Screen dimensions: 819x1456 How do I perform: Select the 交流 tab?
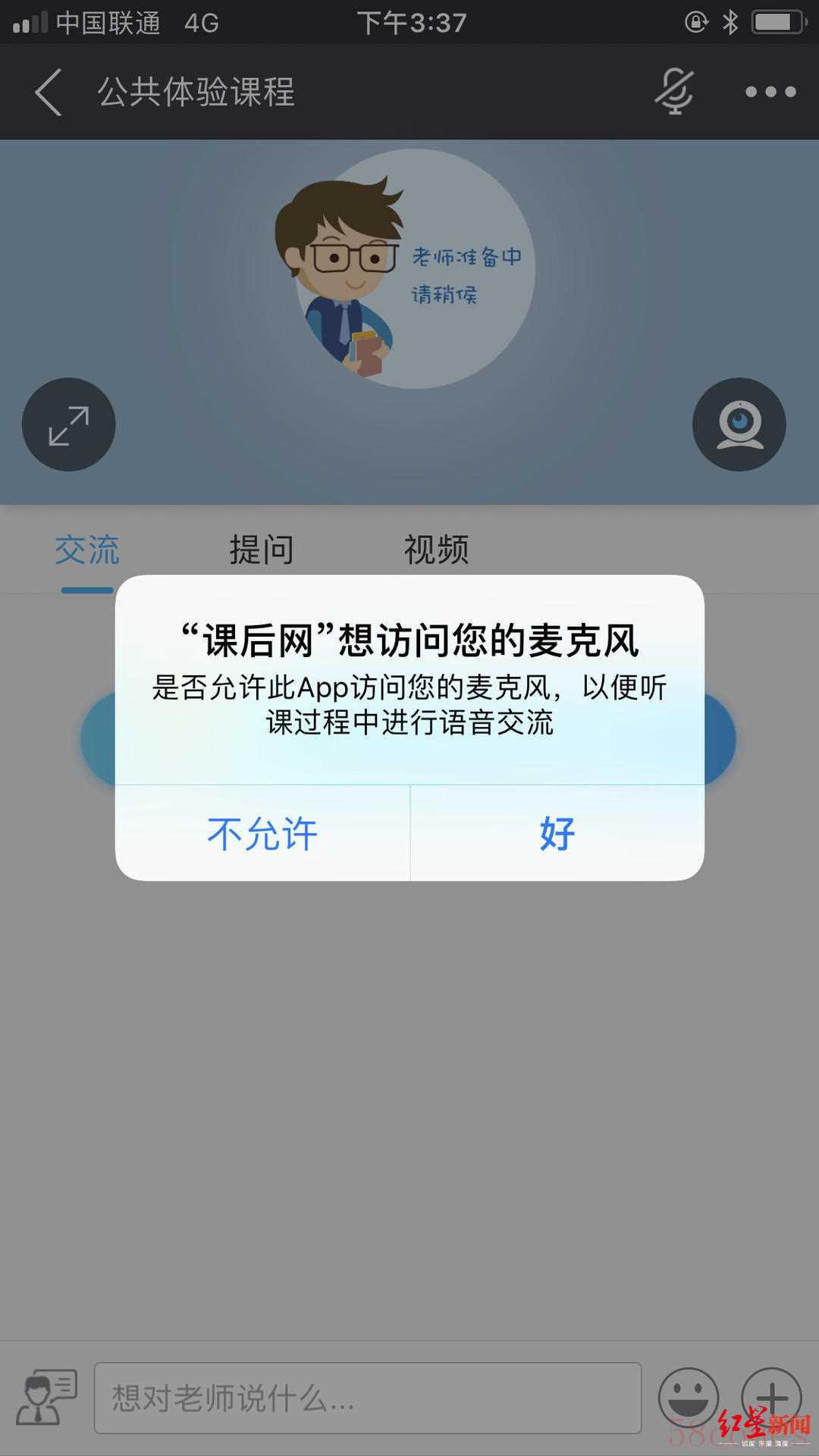coord(87,550)
